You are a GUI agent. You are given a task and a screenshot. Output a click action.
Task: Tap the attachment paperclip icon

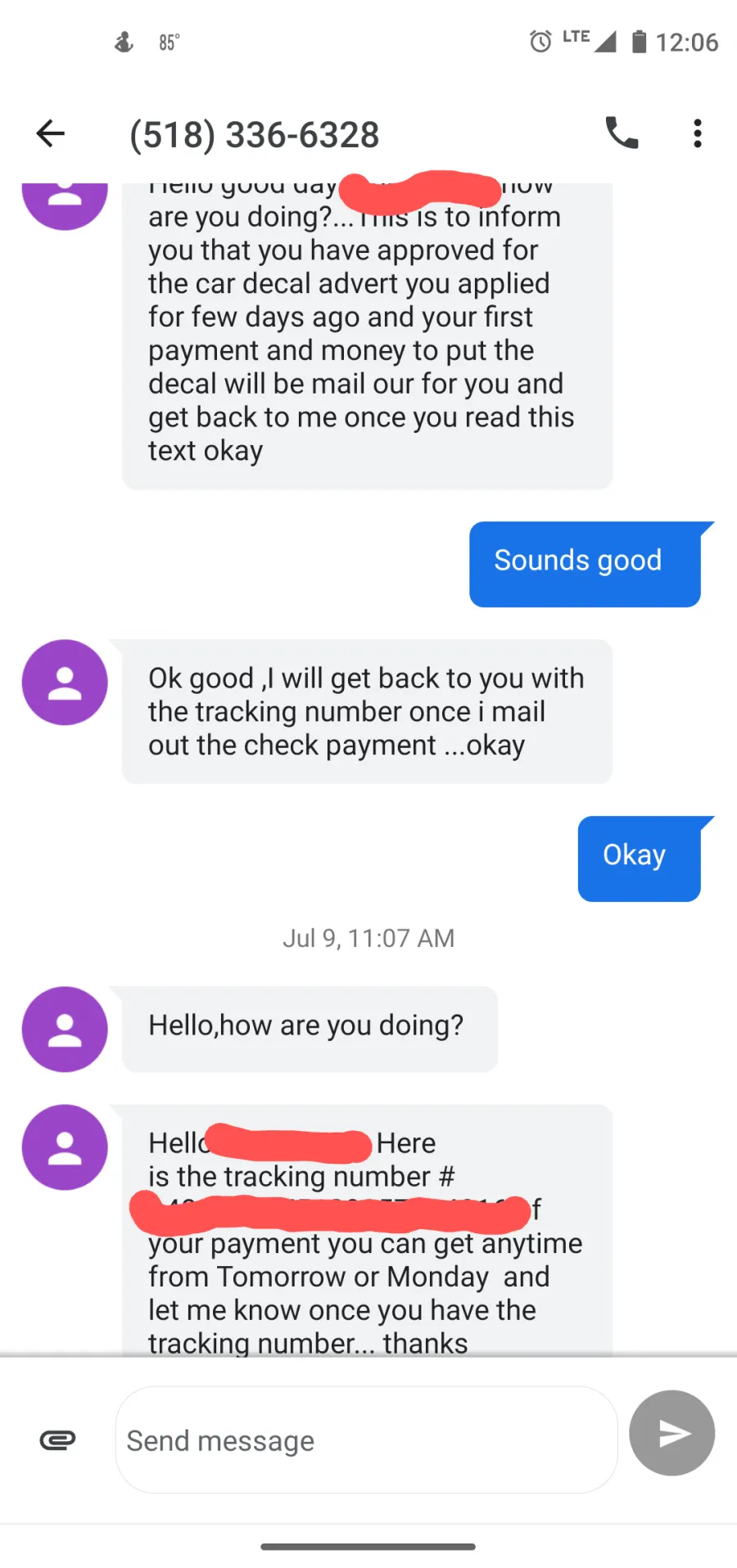(x=58, y=1440)
